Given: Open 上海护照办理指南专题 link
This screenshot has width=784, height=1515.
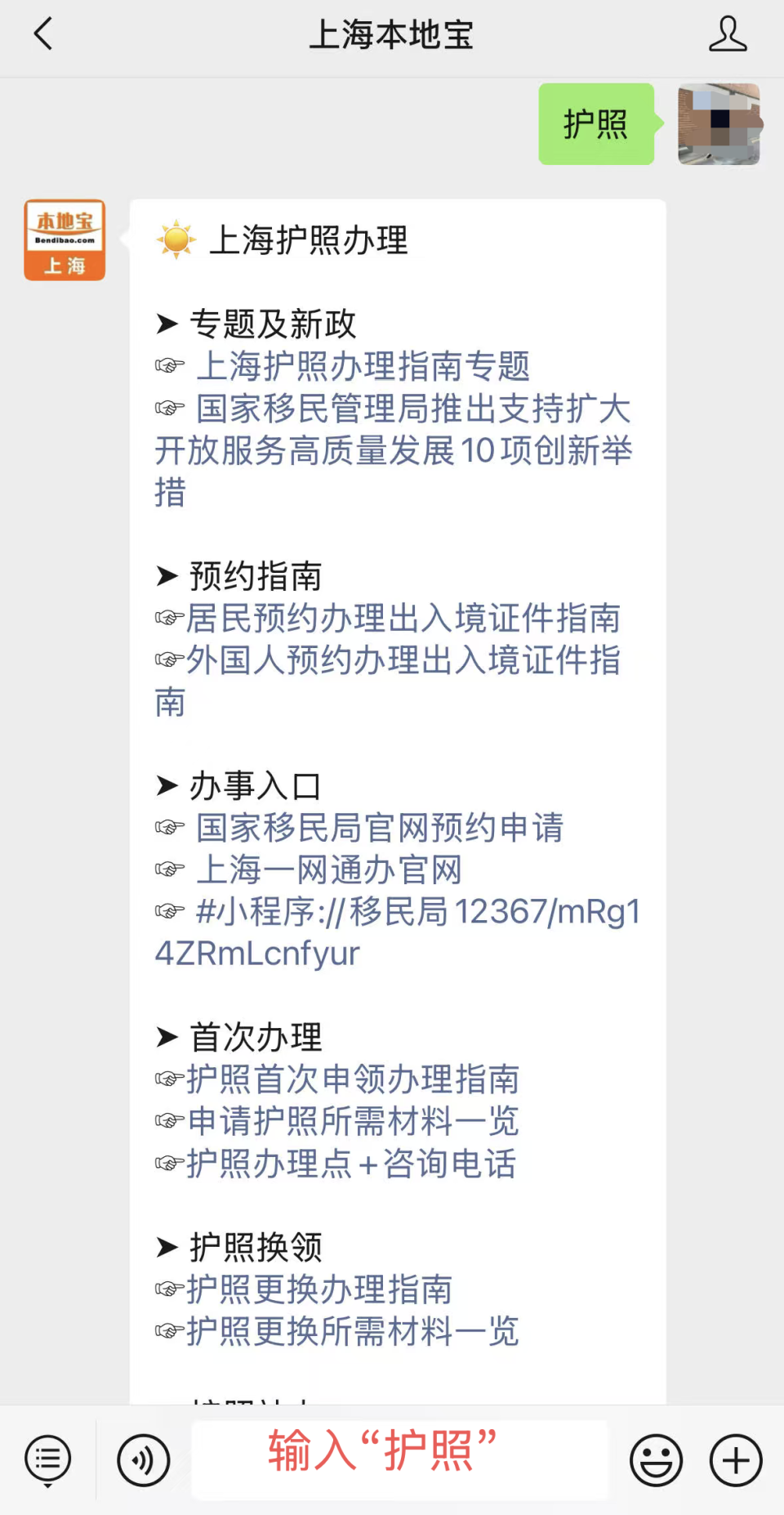Looking at the screenshot, I should pos(363,367).
